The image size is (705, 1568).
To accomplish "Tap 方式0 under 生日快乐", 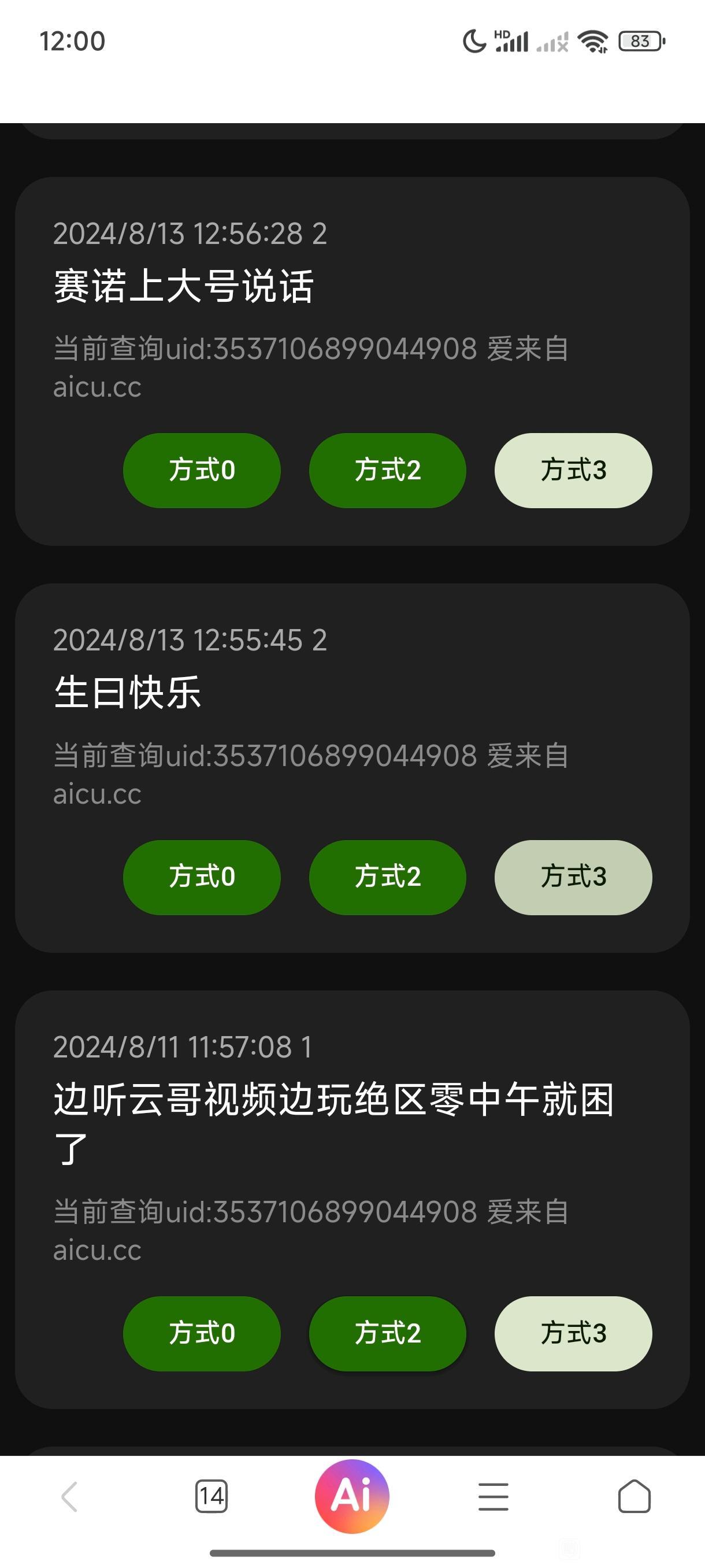I will [201, 877].
